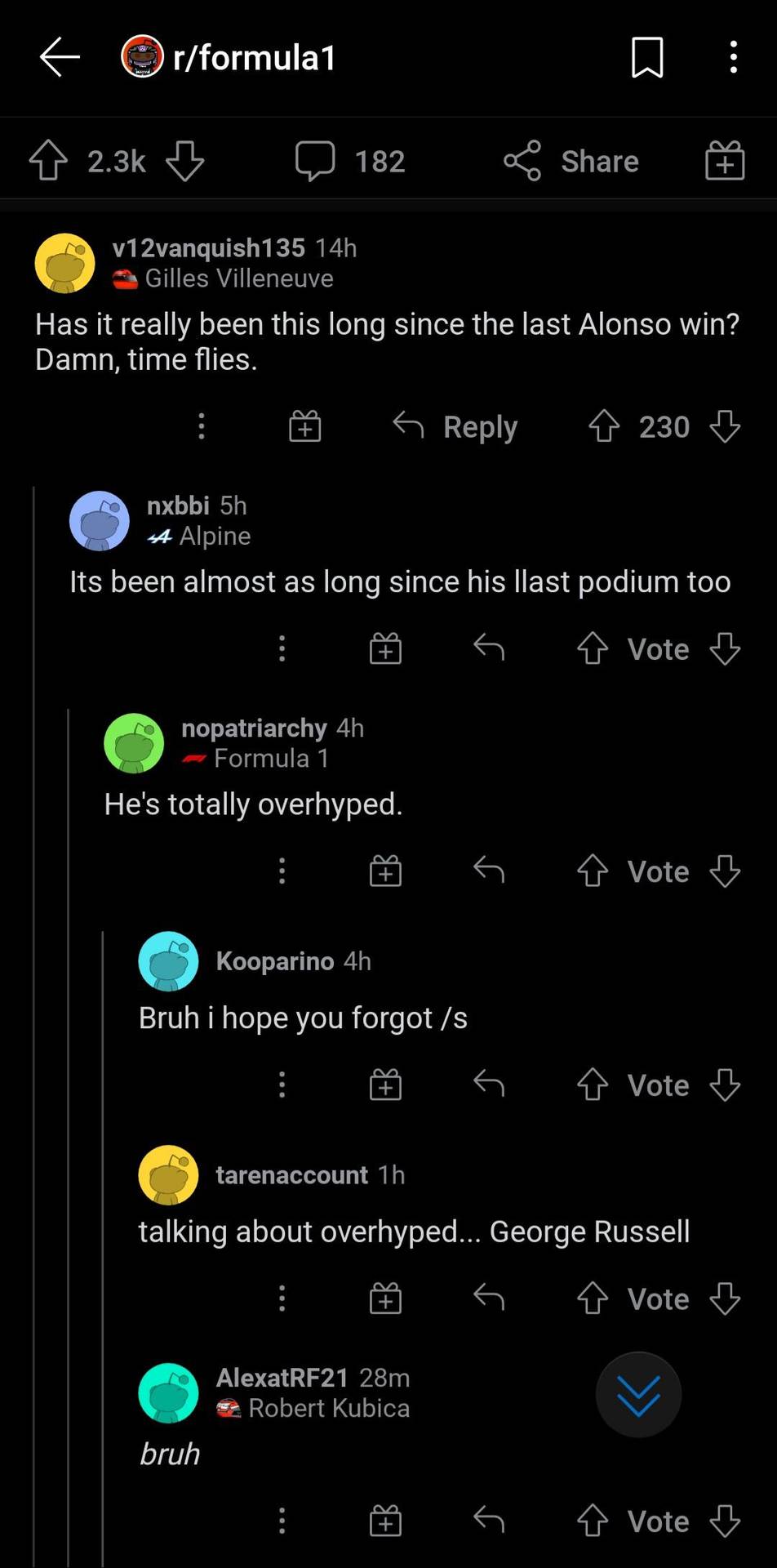Share this post
Screen dimensions: 777x1568
[x=571, y=161]
